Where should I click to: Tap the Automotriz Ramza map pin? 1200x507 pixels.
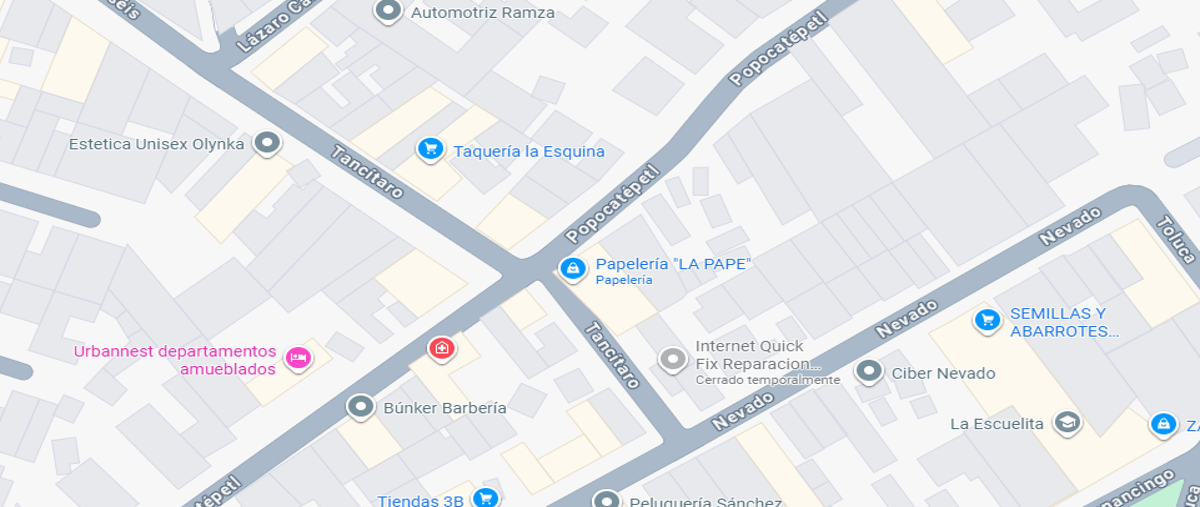pyautogui.click(x=388, y=12)
